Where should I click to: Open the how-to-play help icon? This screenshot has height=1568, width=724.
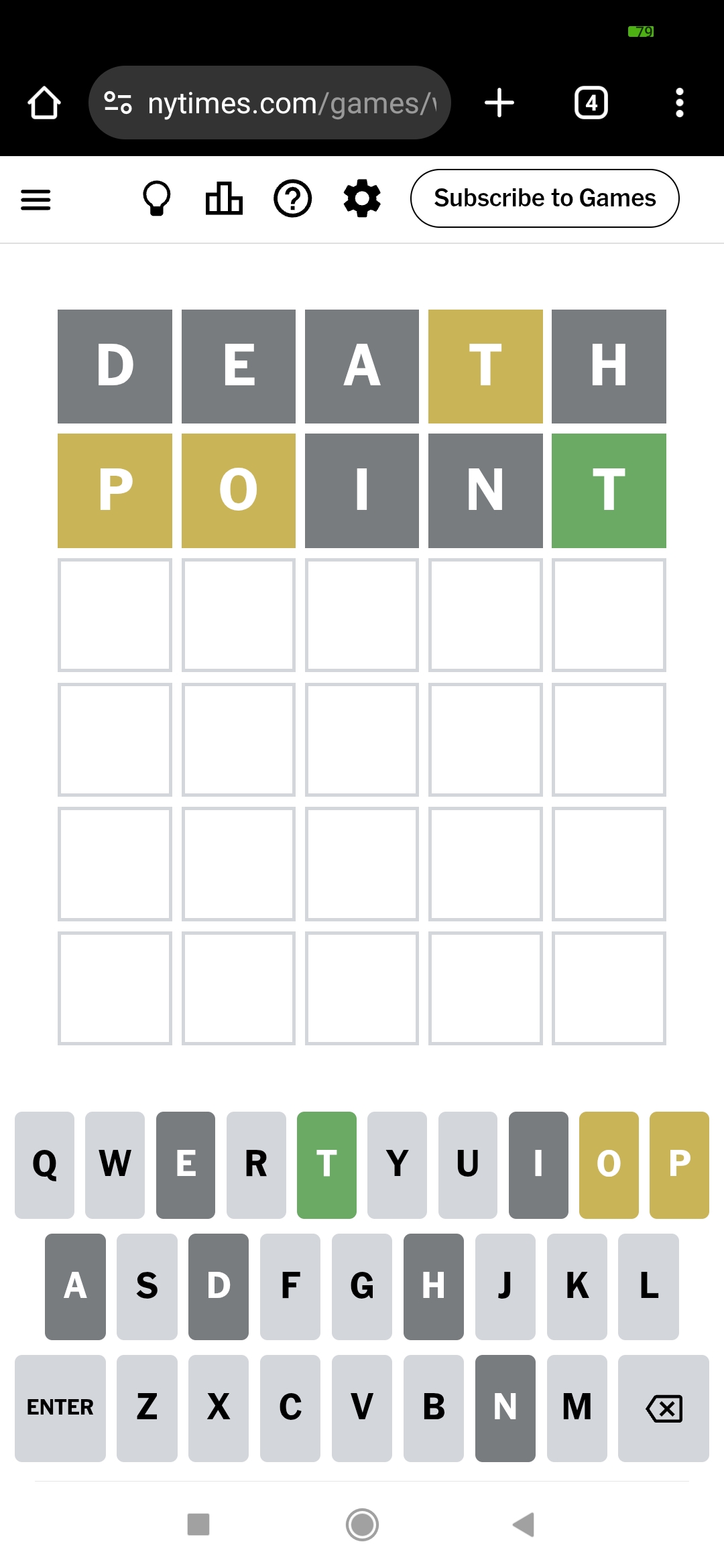point(293,199)
